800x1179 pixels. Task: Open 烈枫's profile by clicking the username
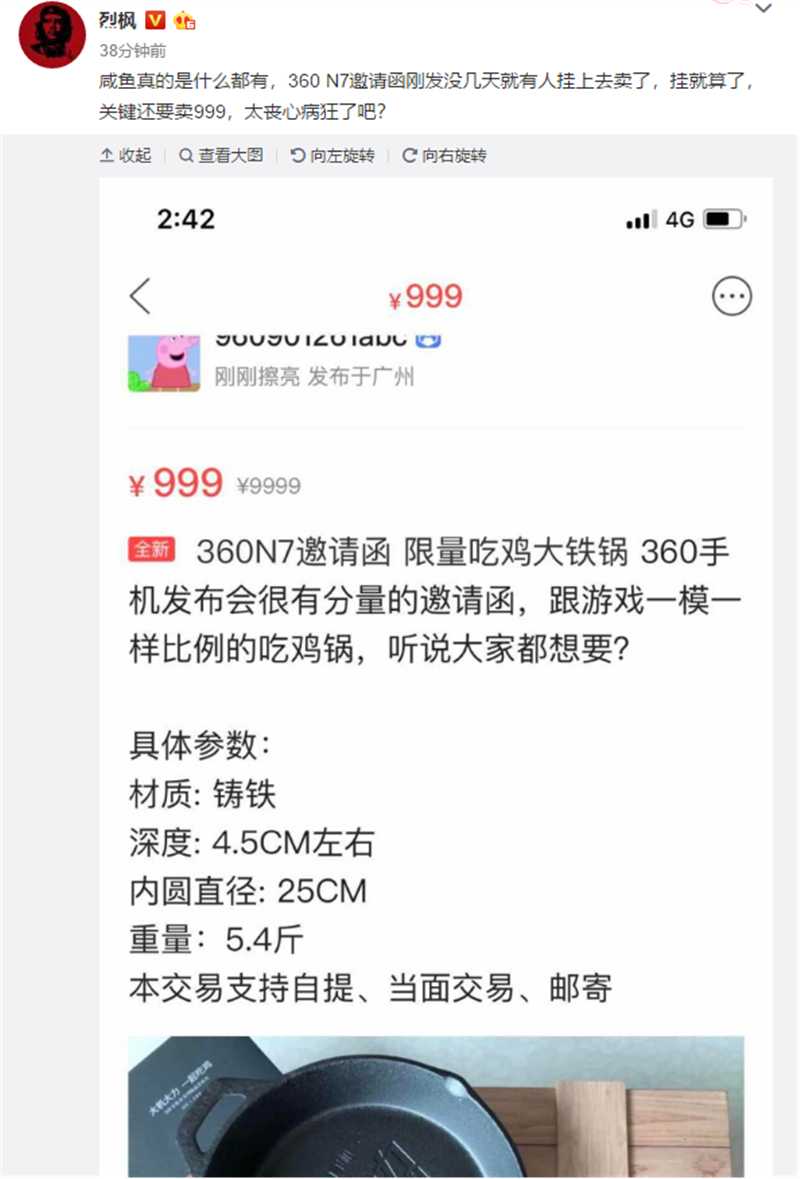pos(115,17)
